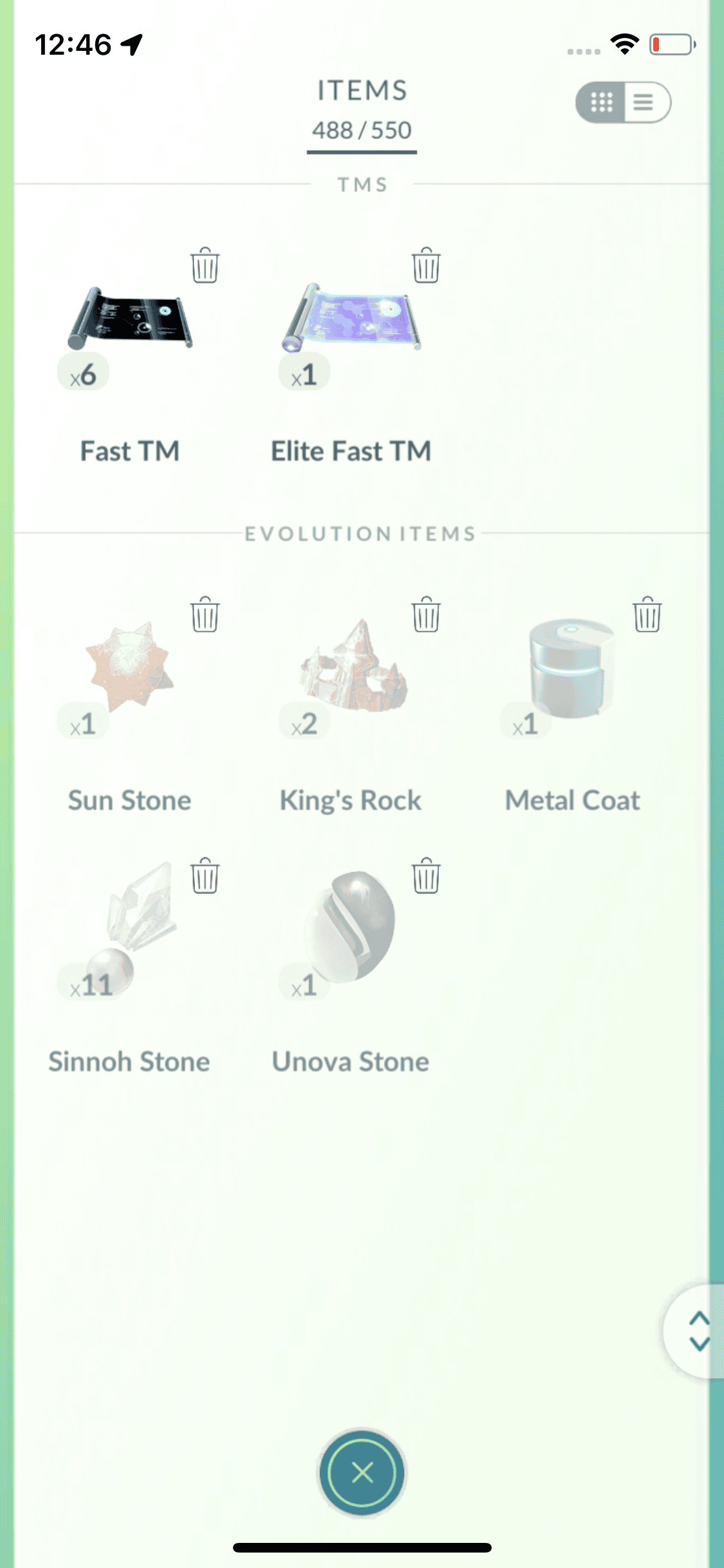This screenshot has width=724, height=1568.
Task: Open the section jump scroller
Action: coord(698,1330)
